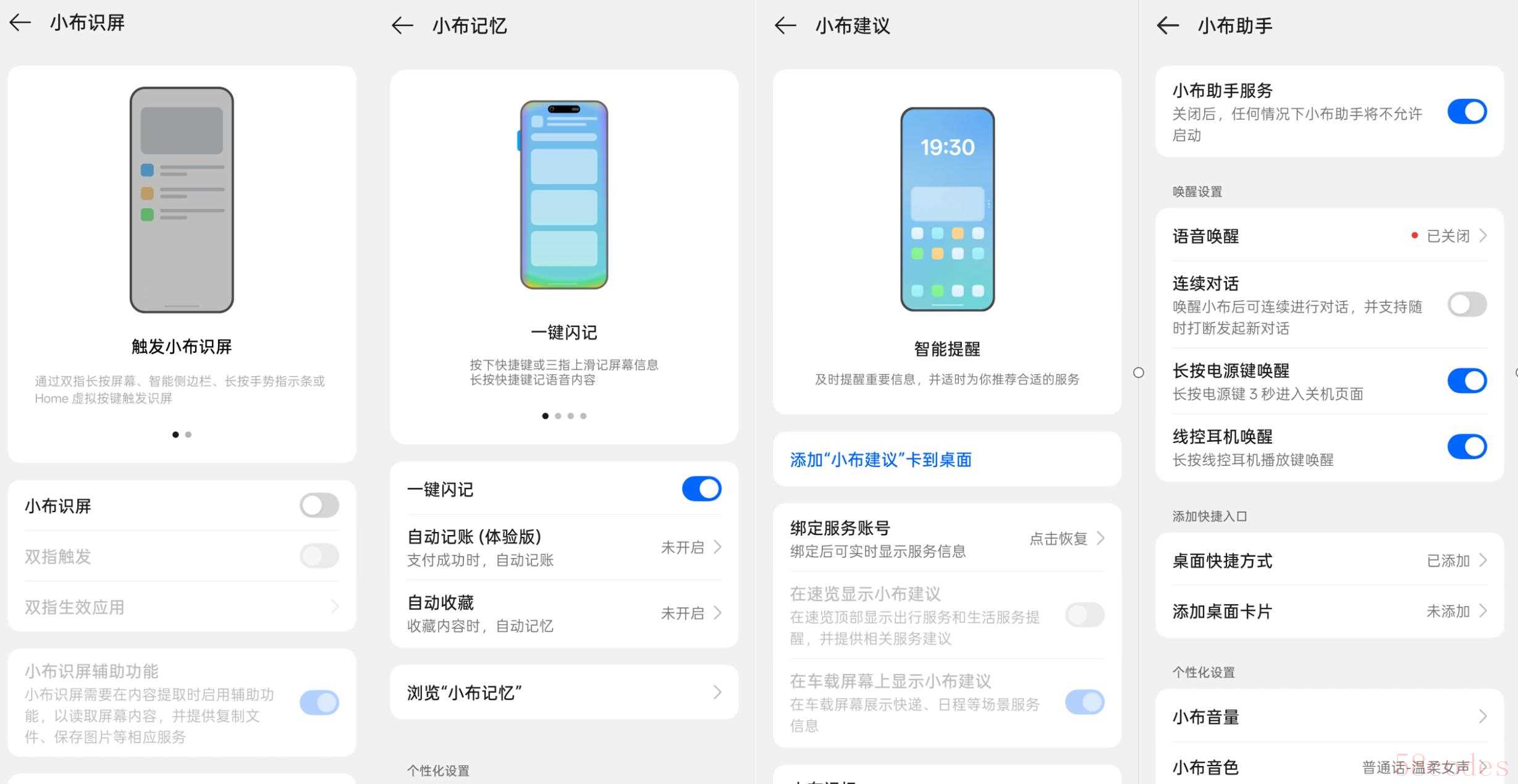Go back from the 小布记忆 page

402,25
